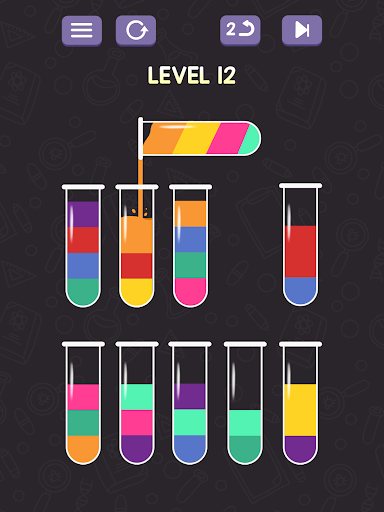The image size is (384, 512).
Task: Select the tube with pink, green and orange
Action: click(83, 403)
